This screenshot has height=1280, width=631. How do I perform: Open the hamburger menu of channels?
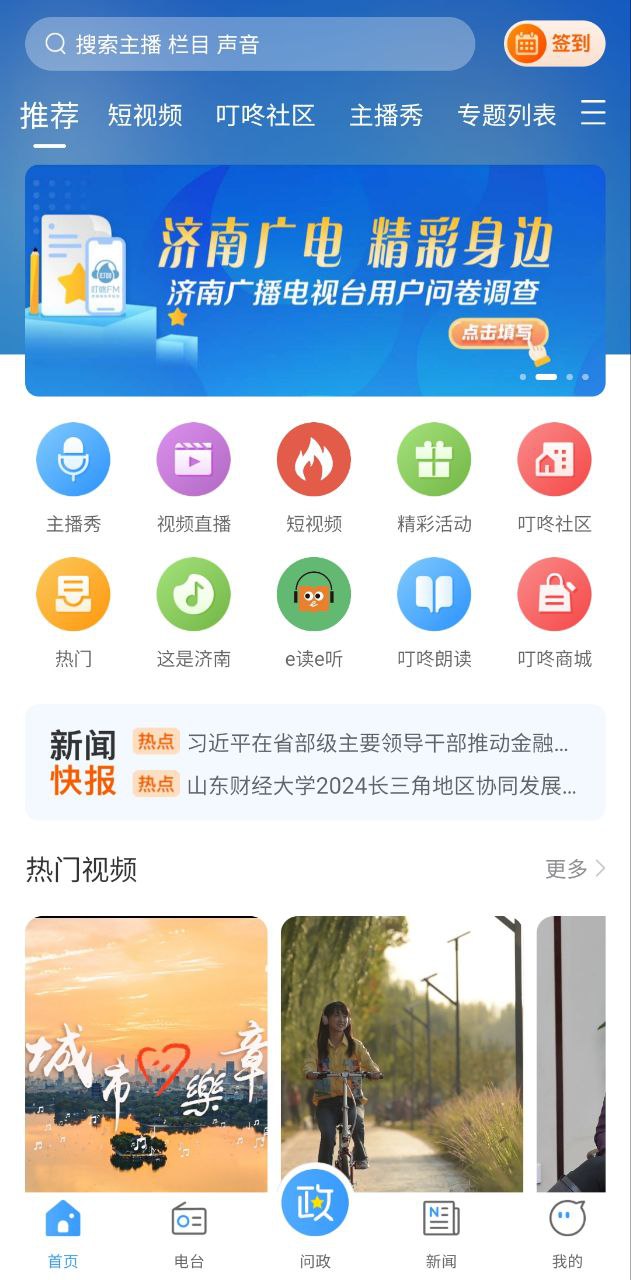(593, 113)
